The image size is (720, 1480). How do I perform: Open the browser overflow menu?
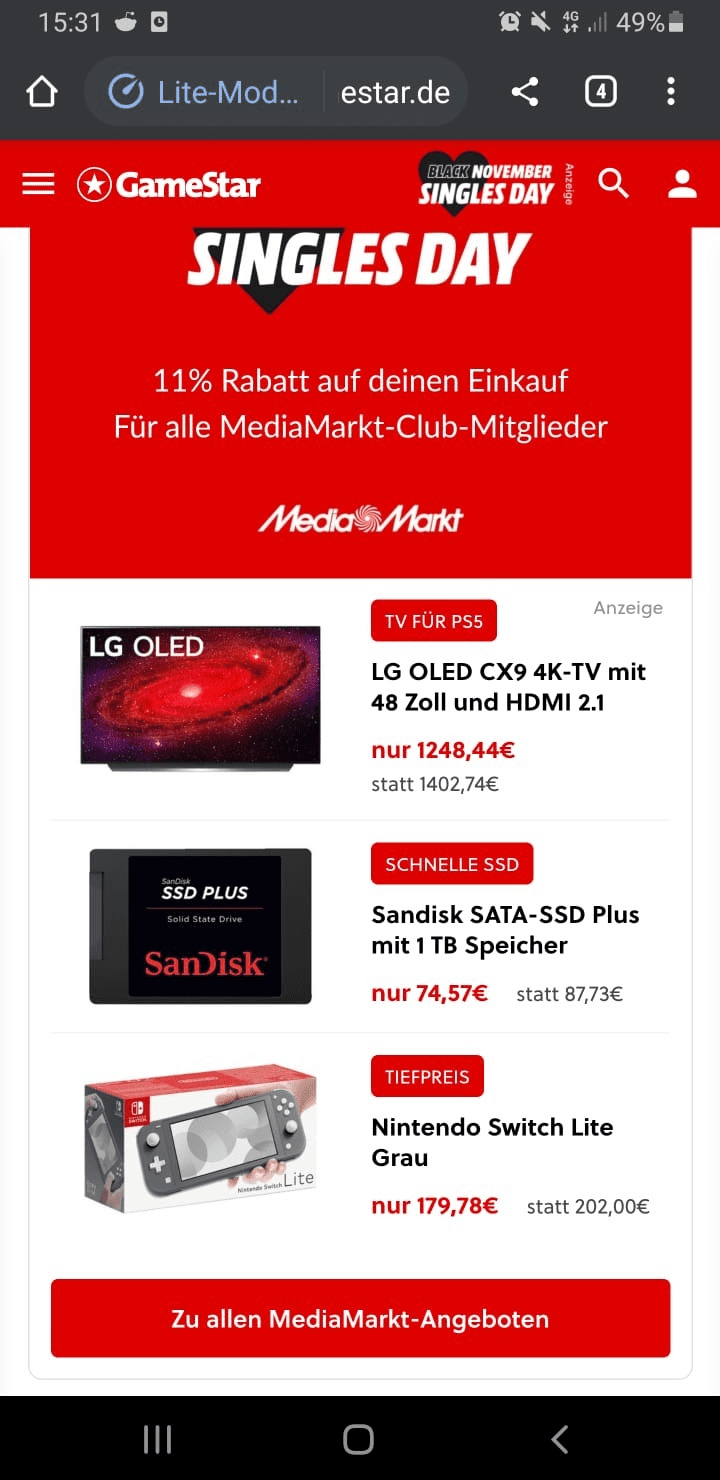(671, 93)
